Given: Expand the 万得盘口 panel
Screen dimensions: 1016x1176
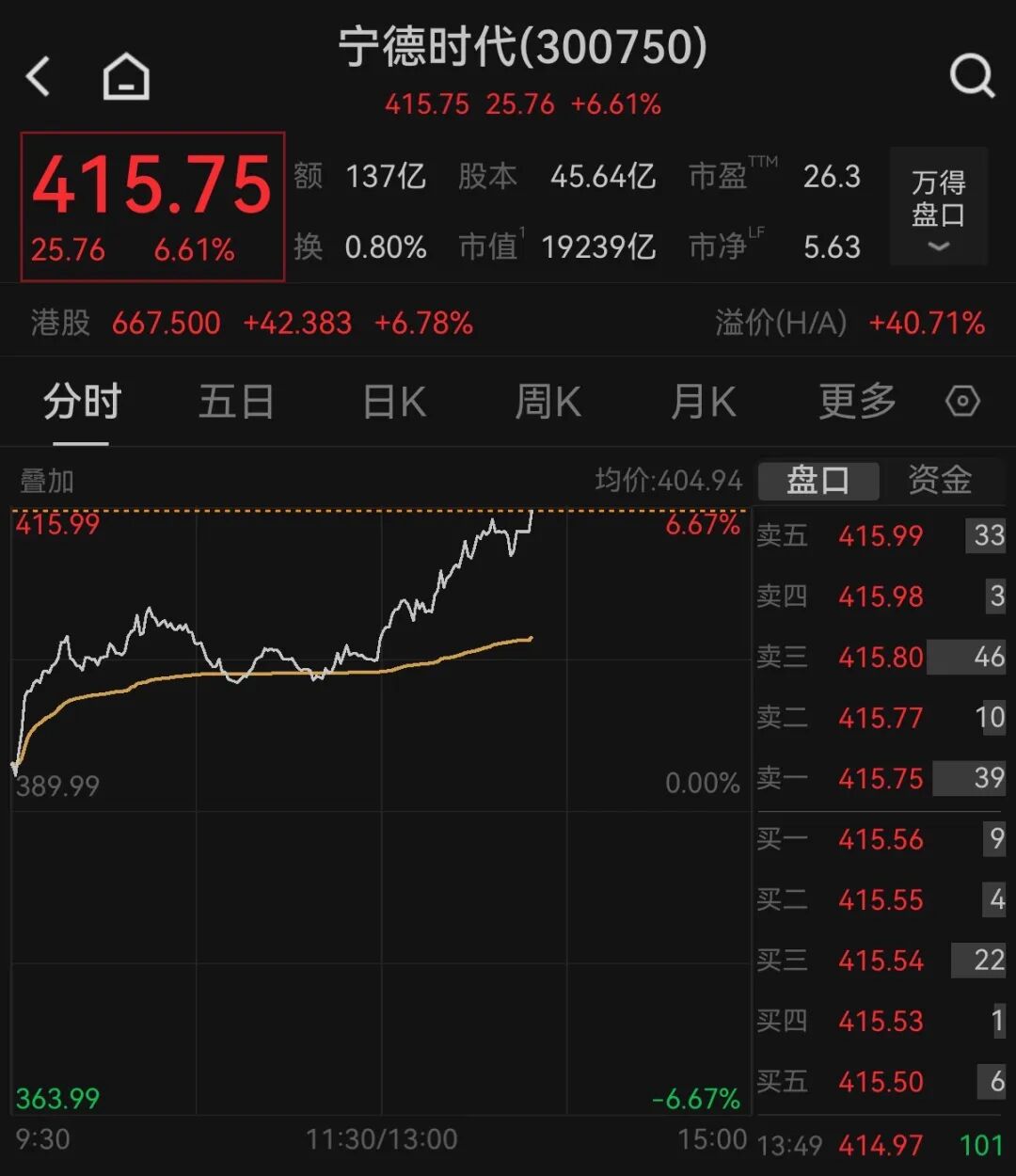Looking at the screenshot, I should pos(938,207).
